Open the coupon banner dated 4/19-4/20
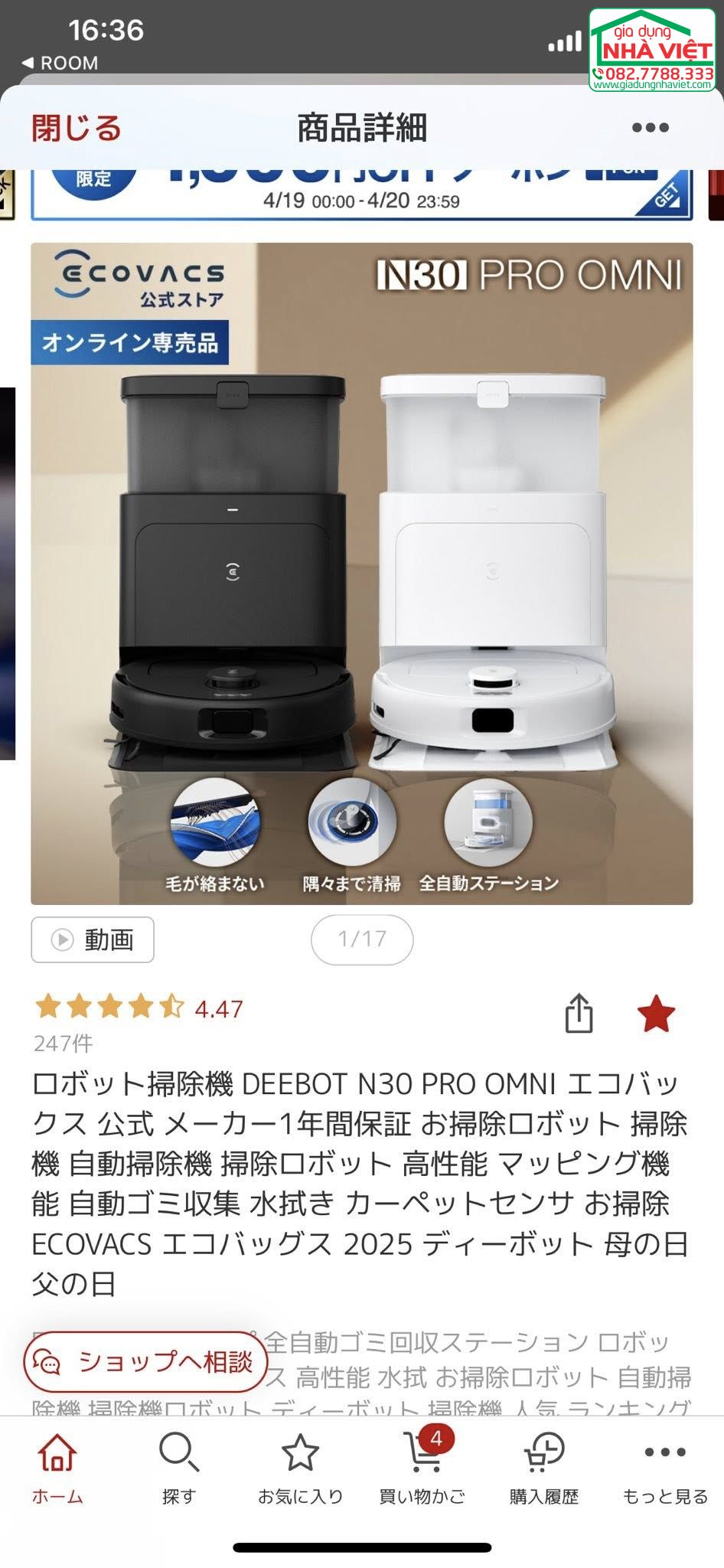This screenshot has height=1568, width=724. pos(361,195)
